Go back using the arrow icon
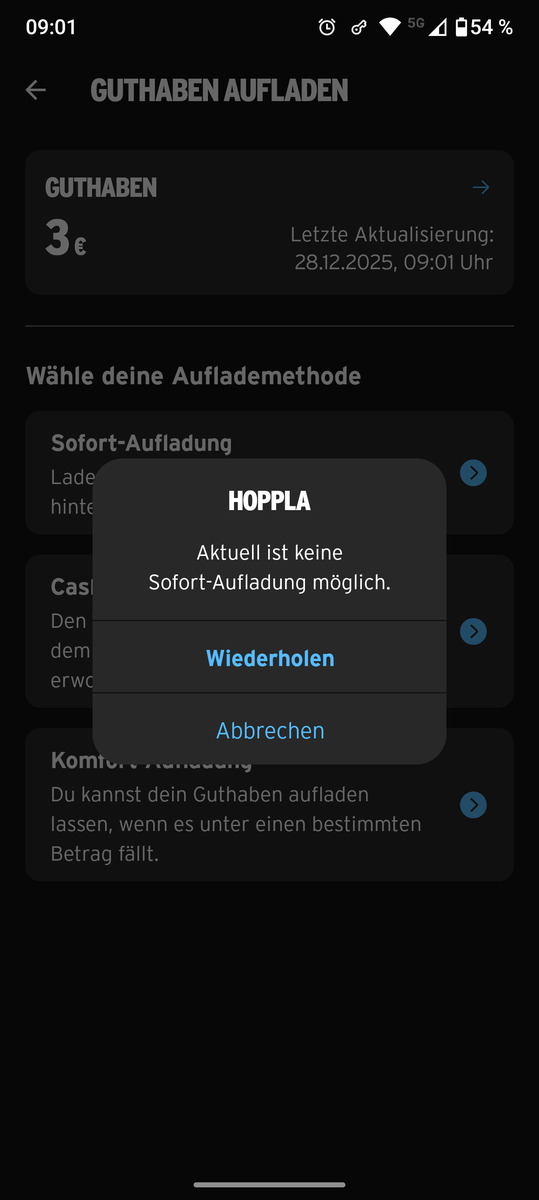539x1200 pixels. tap(36, 90)
